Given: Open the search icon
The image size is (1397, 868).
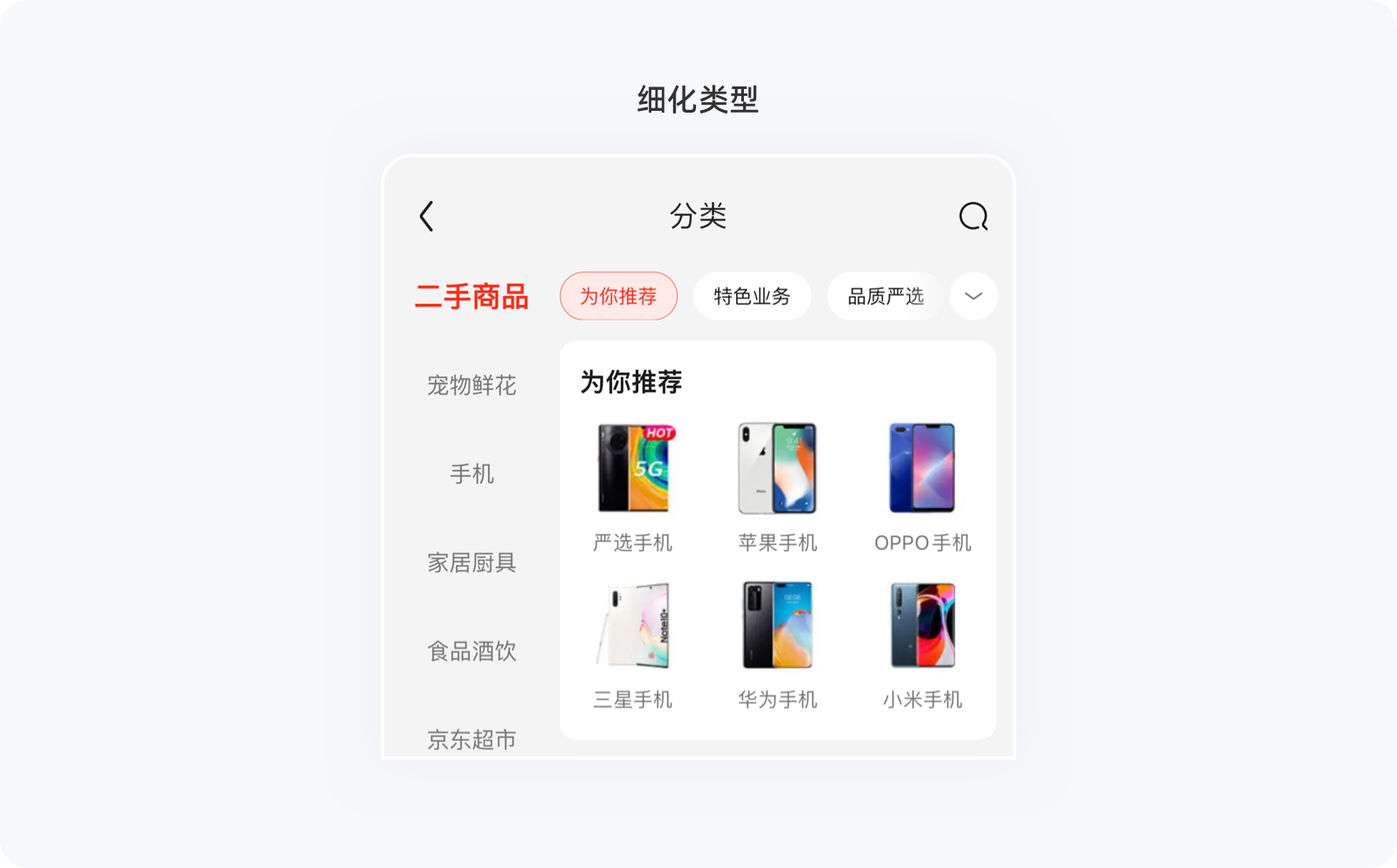Looking at the screenshot, I should pos(973,217).
